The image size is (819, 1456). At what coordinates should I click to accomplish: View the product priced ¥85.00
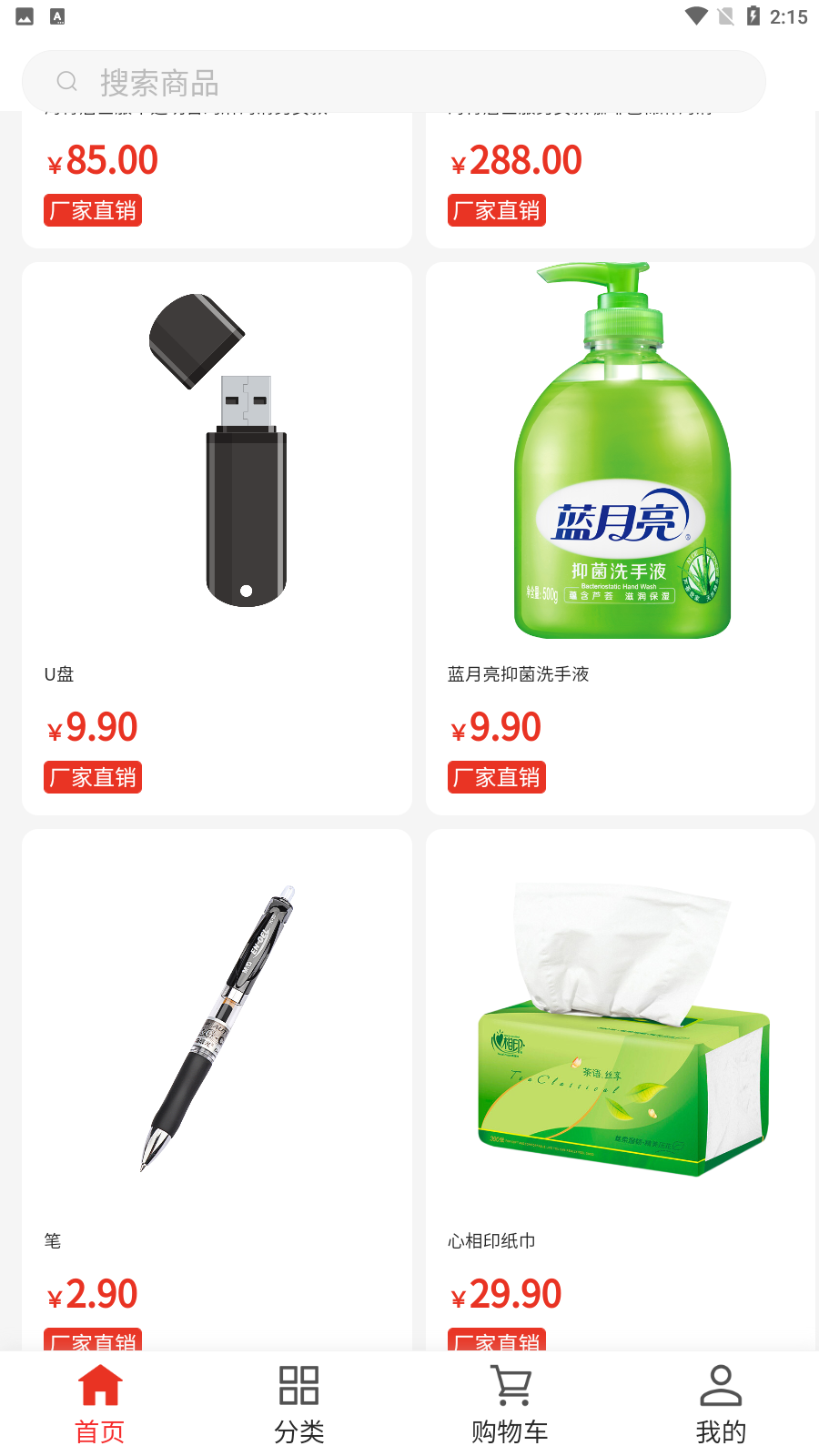217,177
